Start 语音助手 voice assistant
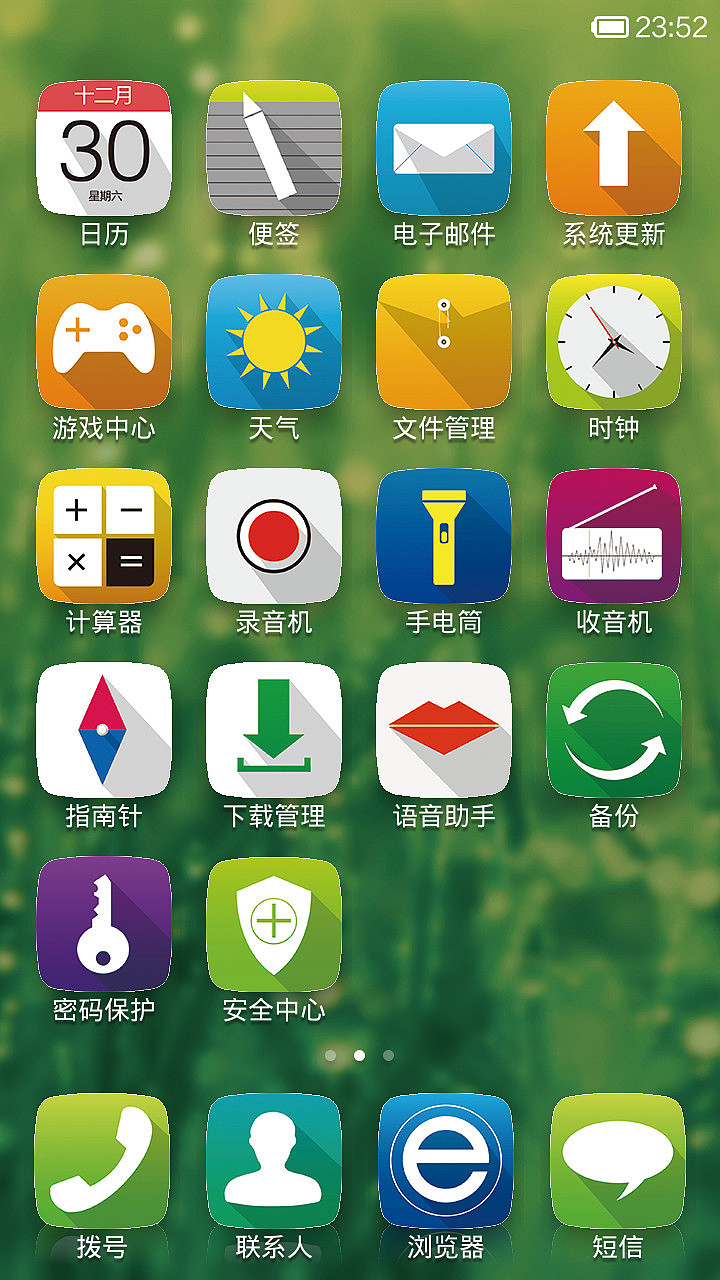 tap(444, 730)
